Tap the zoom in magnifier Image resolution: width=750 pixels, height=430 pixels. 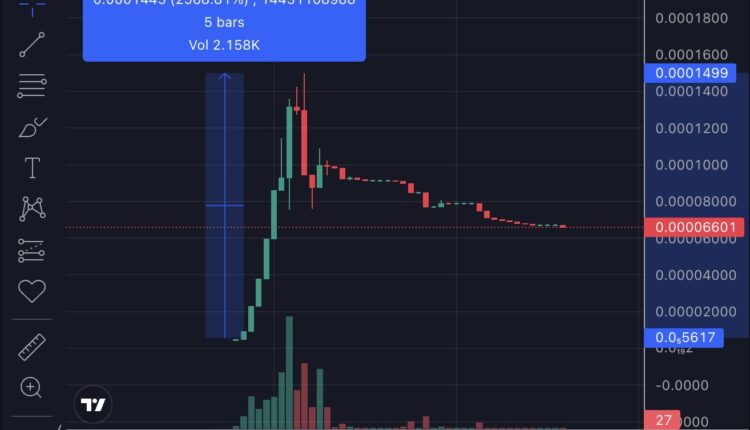[x=32, y=388]
